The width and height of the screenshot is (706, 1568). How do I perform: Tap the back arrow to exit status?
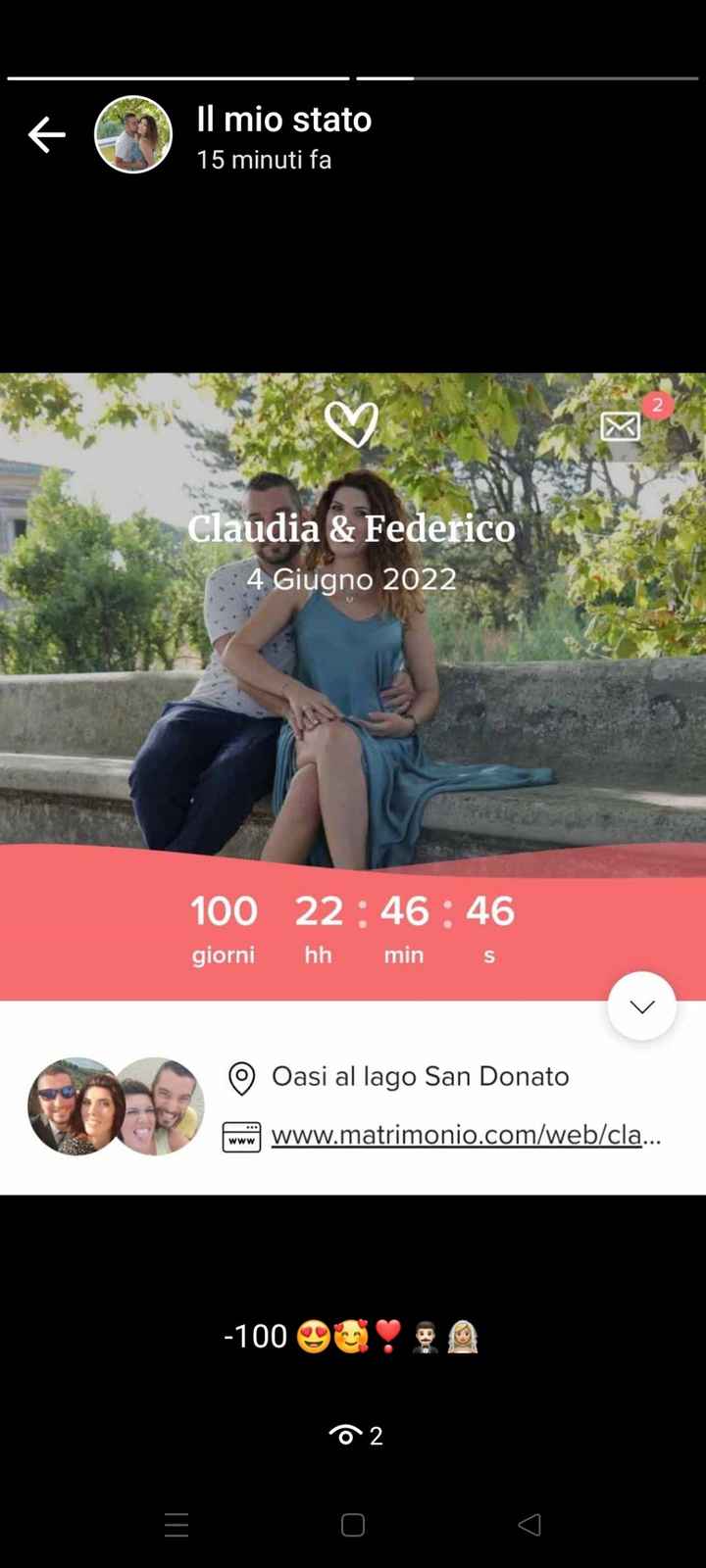pos(45,134)
